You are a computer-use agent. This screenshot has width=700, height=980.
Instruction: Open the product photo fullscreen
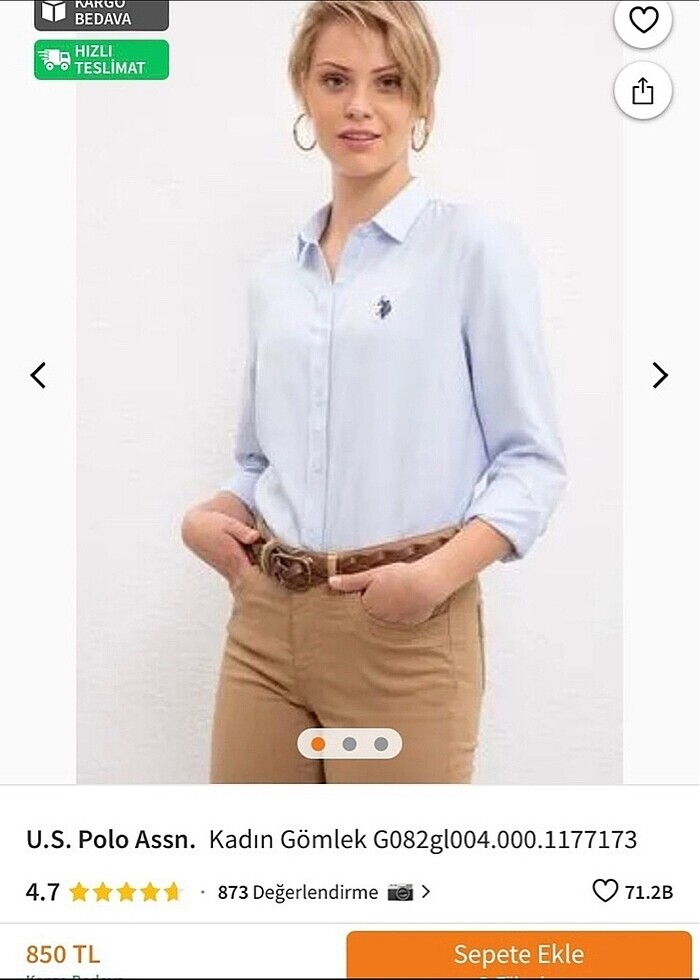350,400
